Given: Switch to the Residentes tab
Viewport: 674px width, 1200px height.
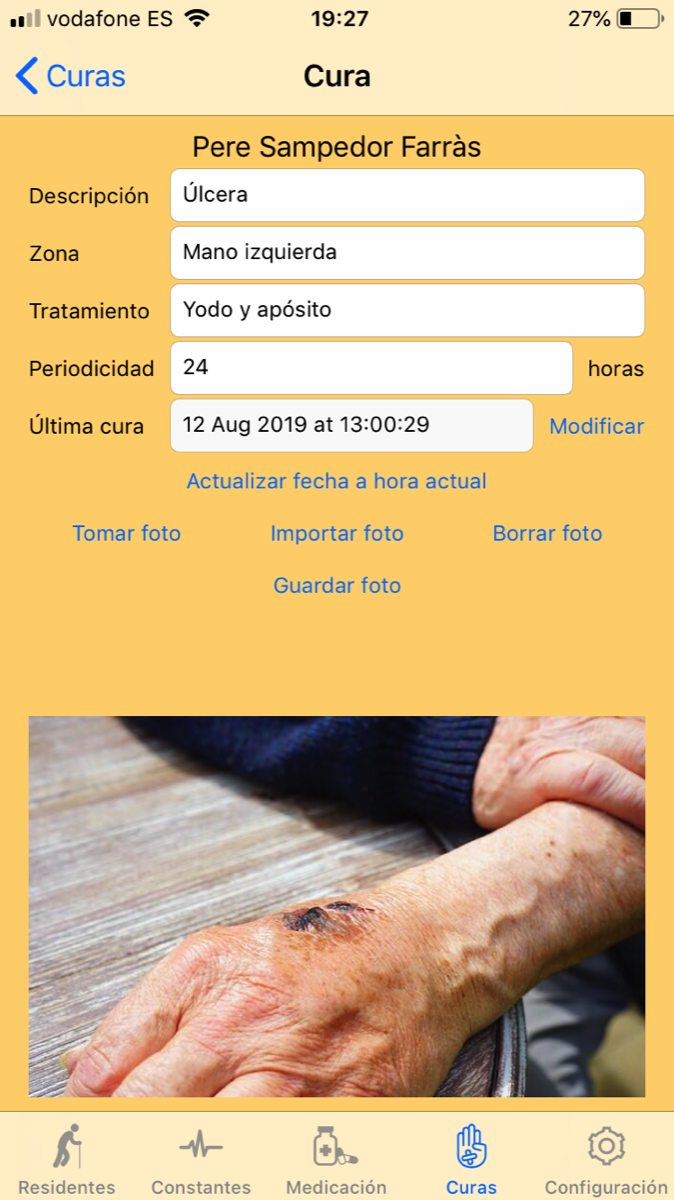Looking at the screenshot, I should (x=67, y=1159).
